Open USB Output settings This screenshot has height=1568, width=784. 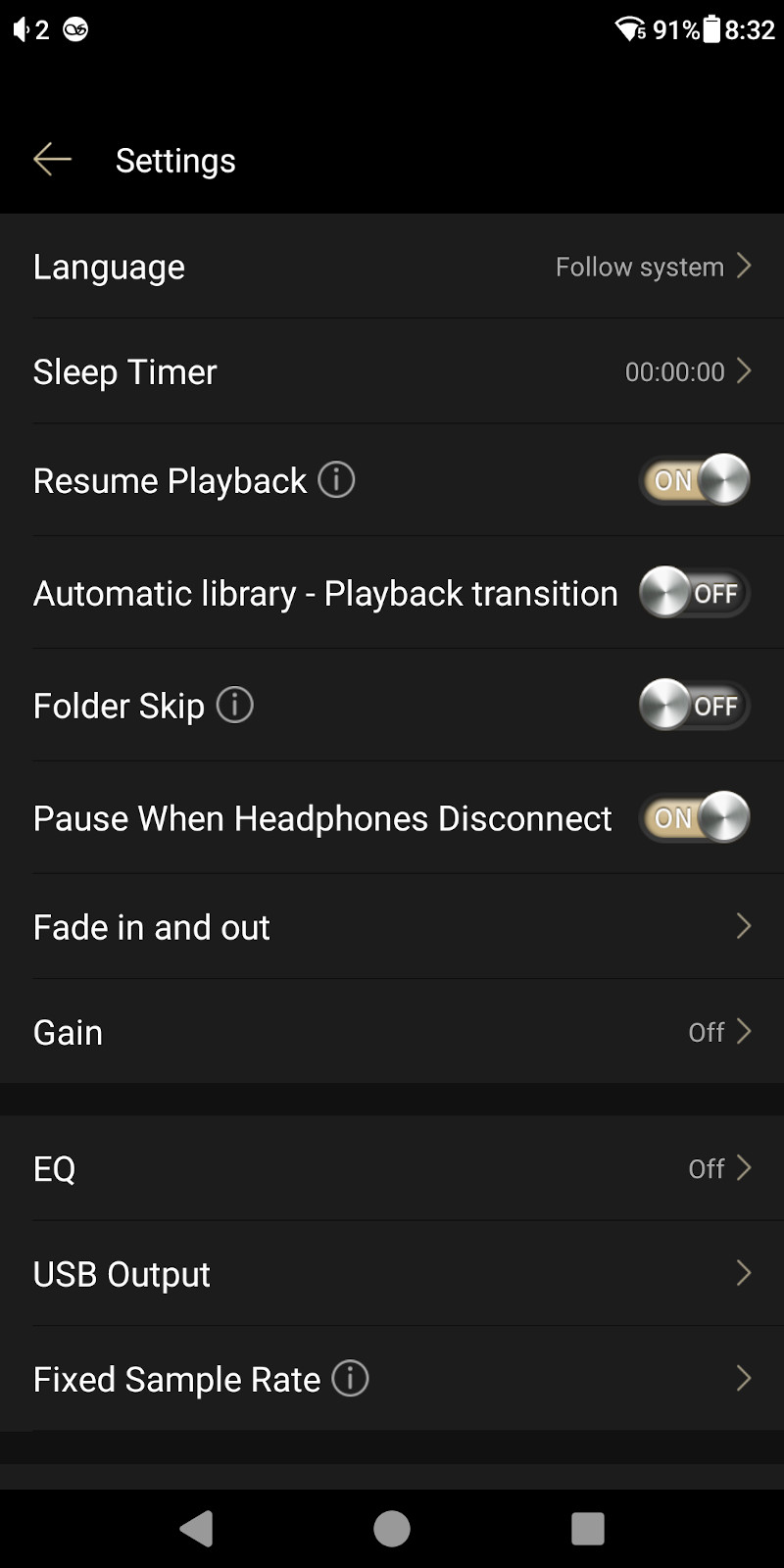(x=392, y=1274)
